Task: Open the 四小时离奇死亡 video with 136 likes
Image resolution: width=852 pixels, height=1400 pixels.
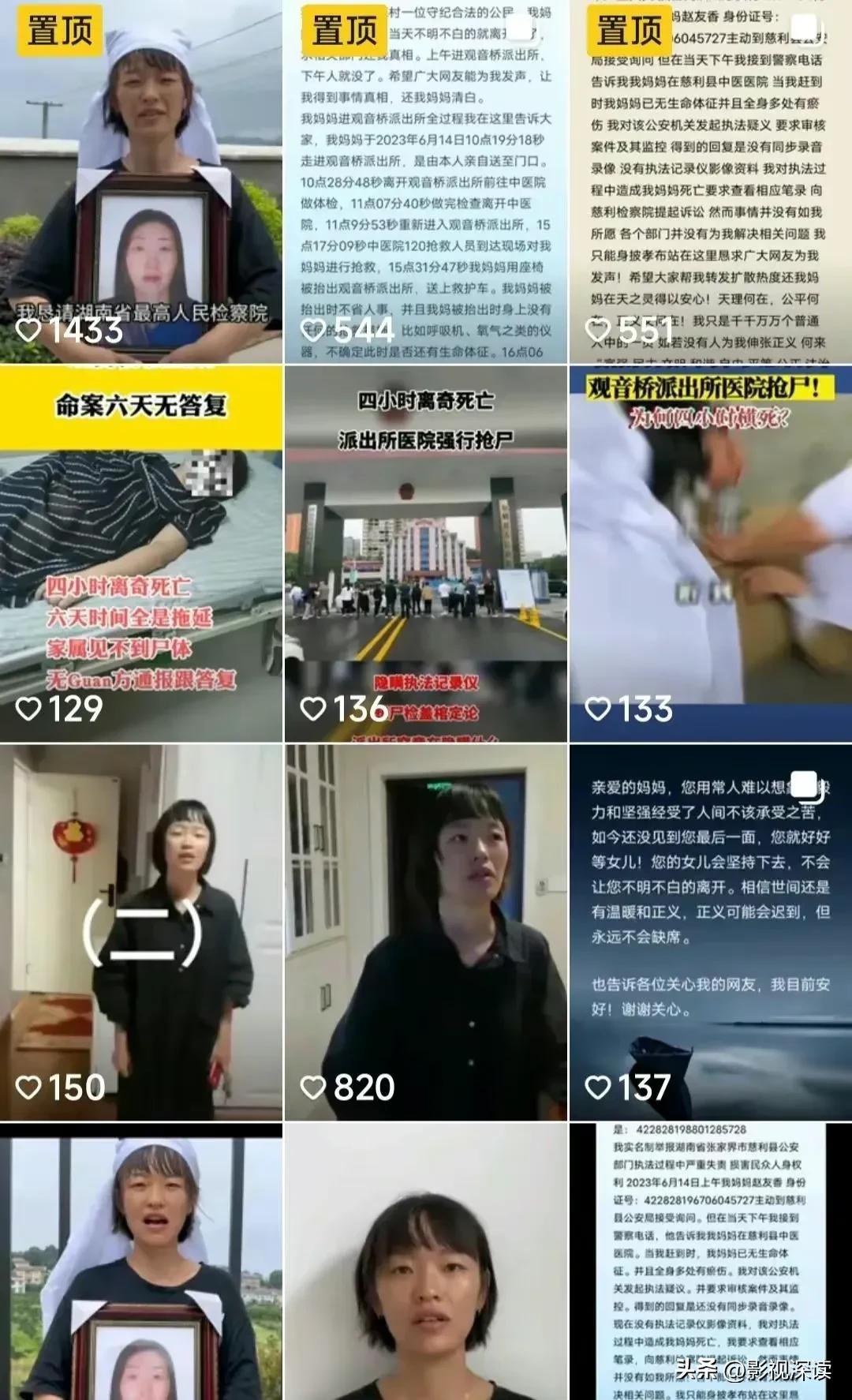Action: click(426, 554)
